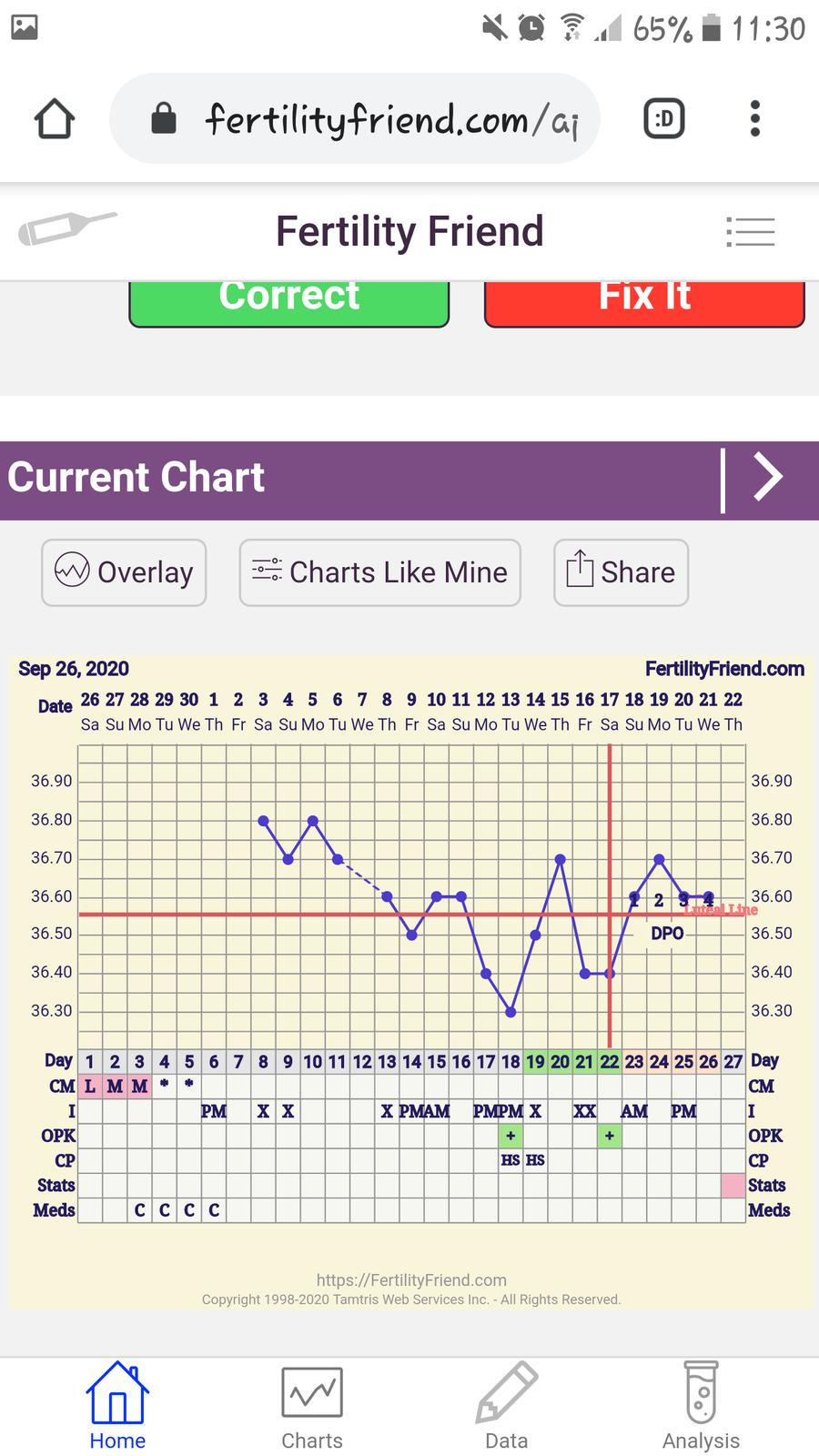Switch to the Charts tab

click(312, 1407)
